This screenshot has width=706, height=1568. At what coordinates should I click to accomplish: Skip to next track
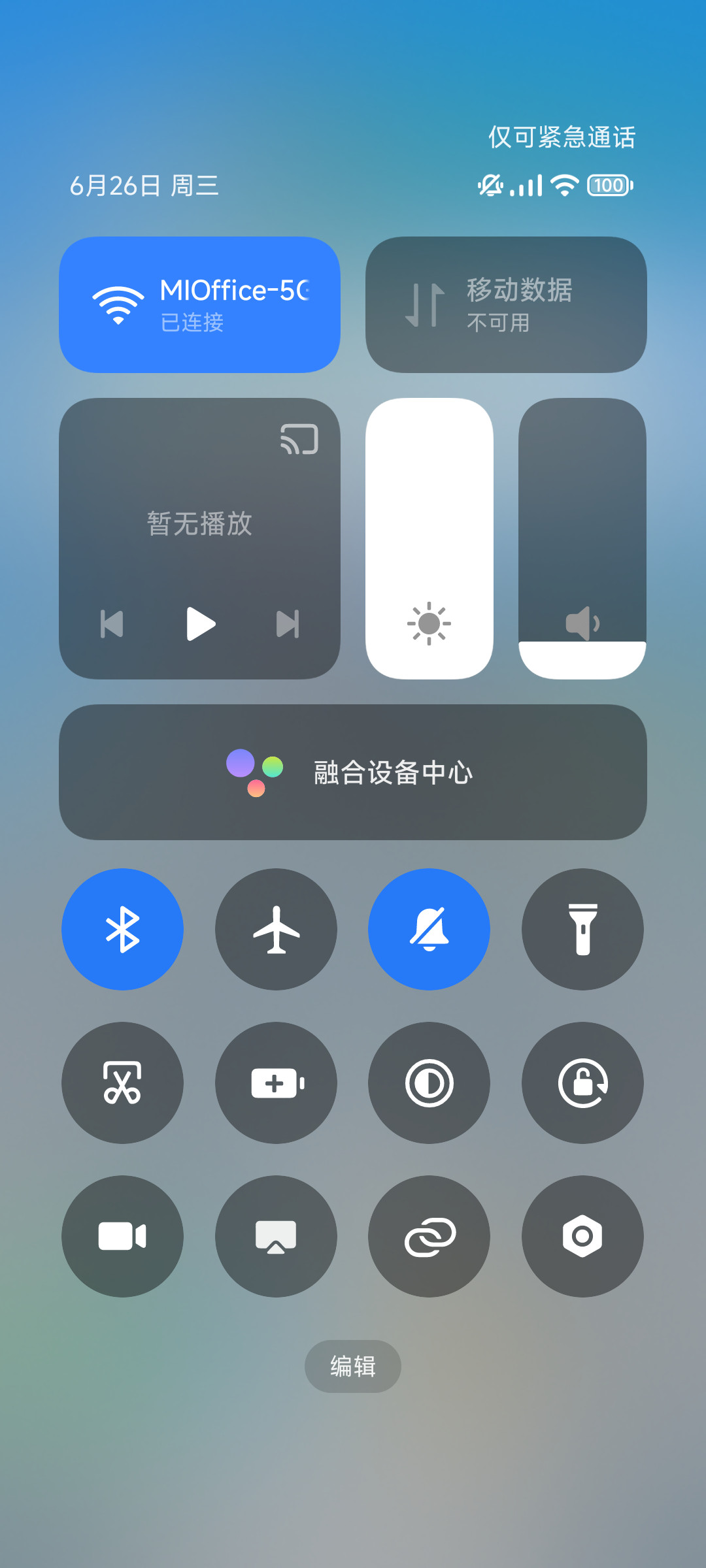pos(288,624)
